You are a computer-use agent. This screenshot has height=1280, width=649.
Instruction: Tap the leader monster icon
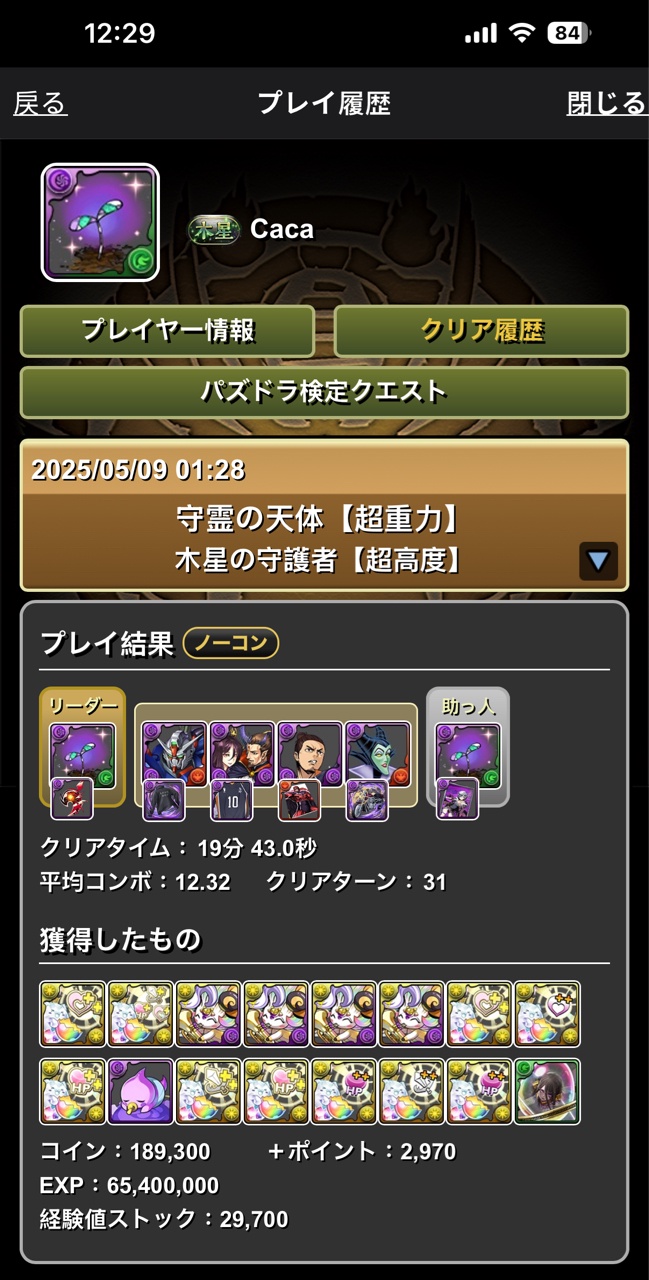coord(82,755)
